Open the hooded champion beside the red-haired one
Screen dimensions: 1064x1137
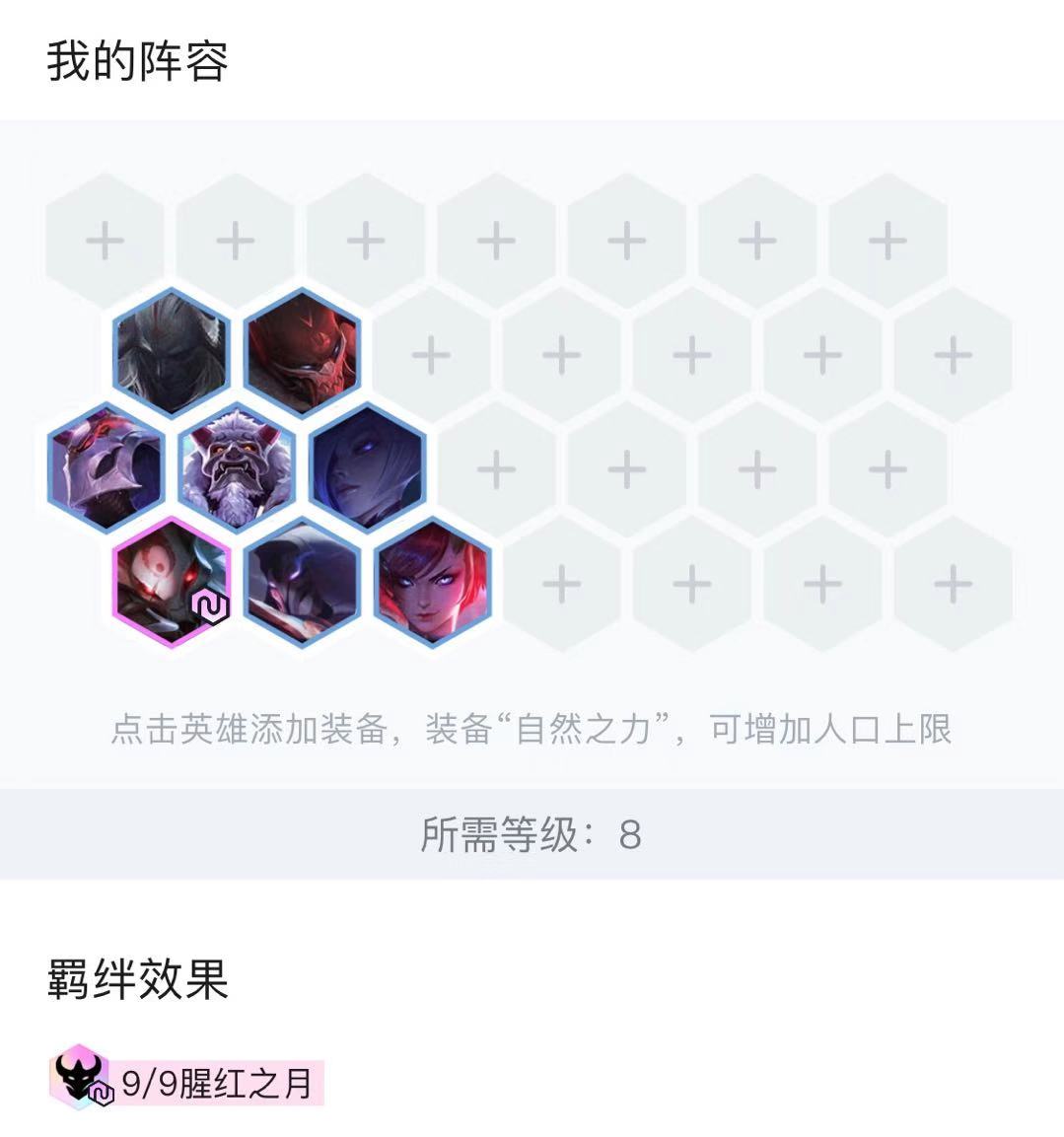(301, 583)
